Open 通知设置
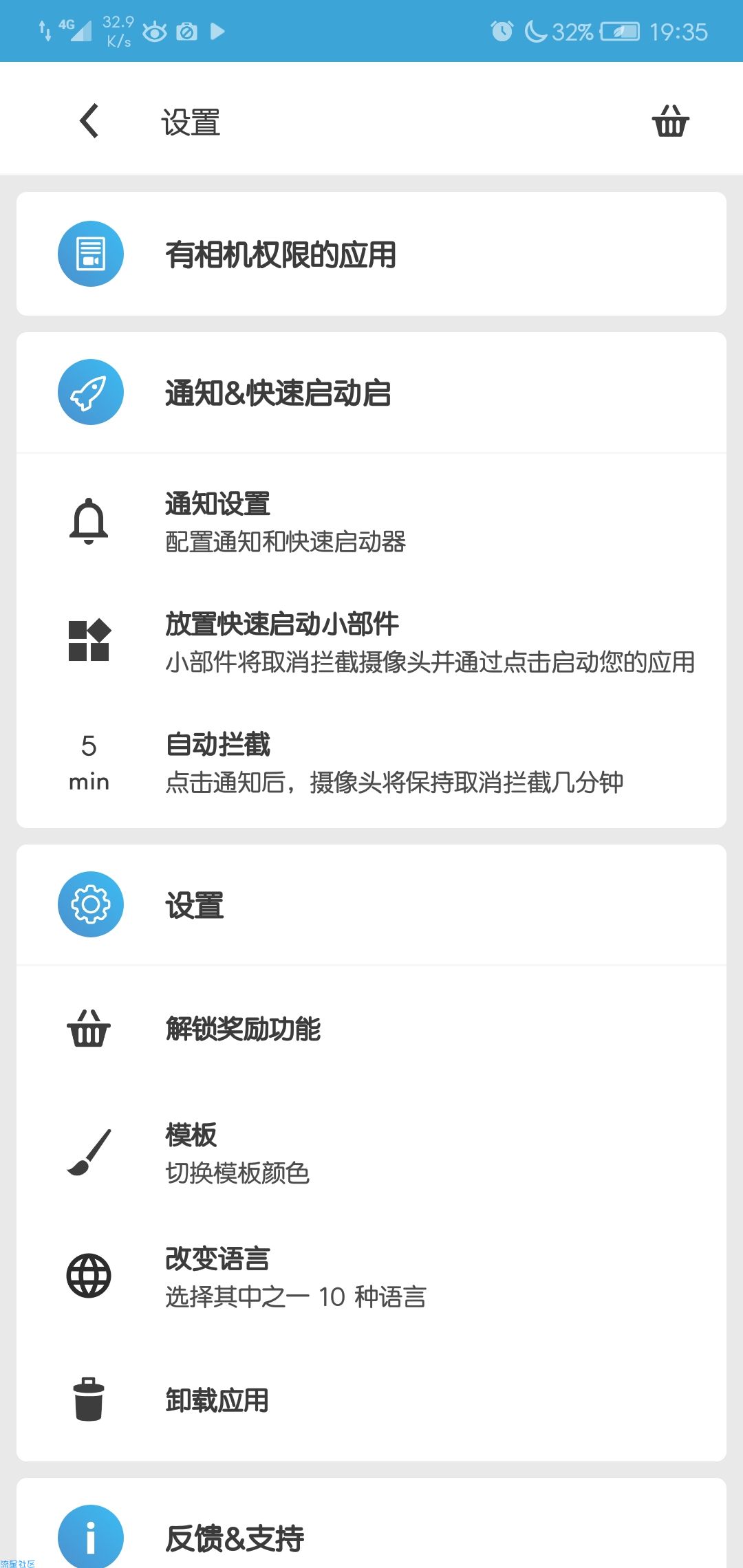The height and width of the screenshot is (1568, 743). point(371,522)
